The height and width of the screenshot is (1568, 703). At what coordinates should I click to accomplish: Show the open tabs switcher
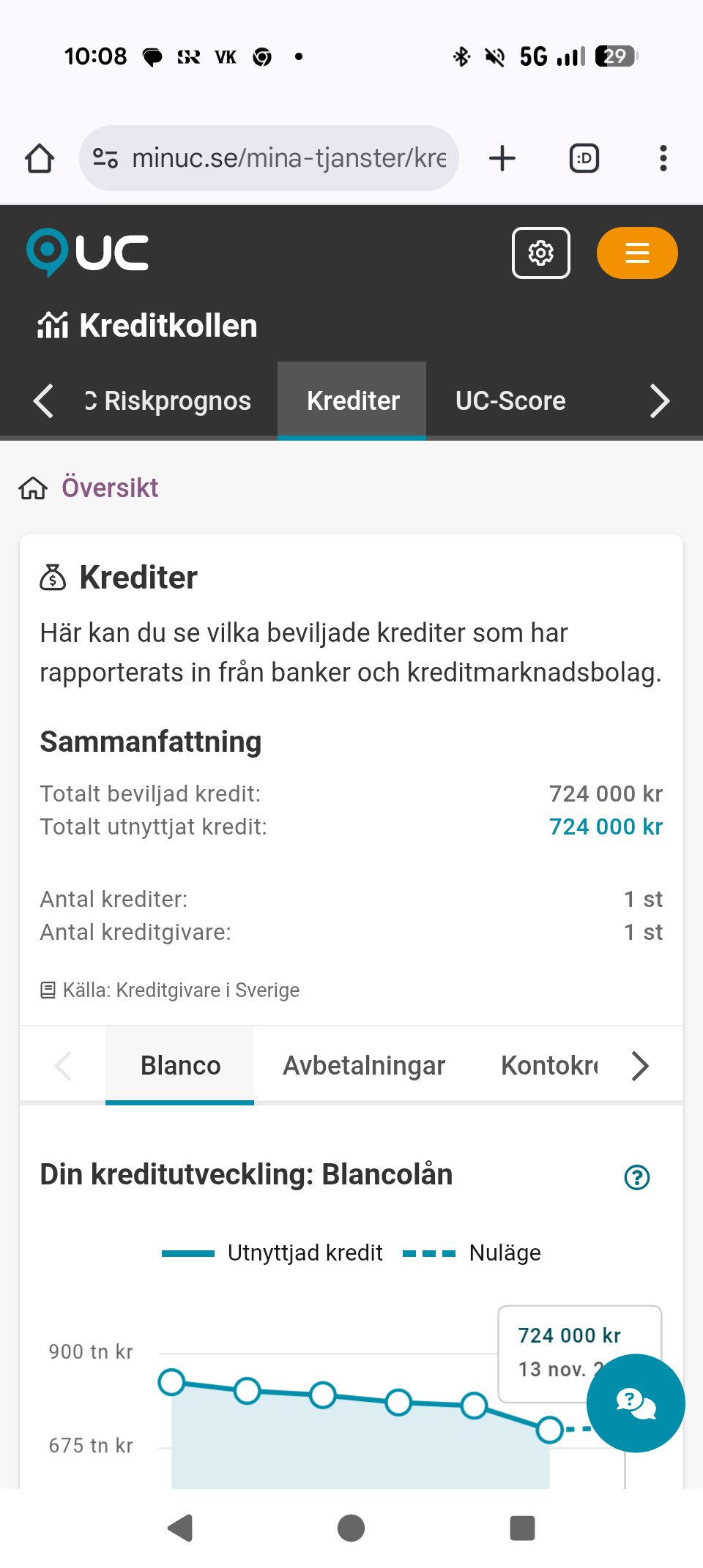584,158
